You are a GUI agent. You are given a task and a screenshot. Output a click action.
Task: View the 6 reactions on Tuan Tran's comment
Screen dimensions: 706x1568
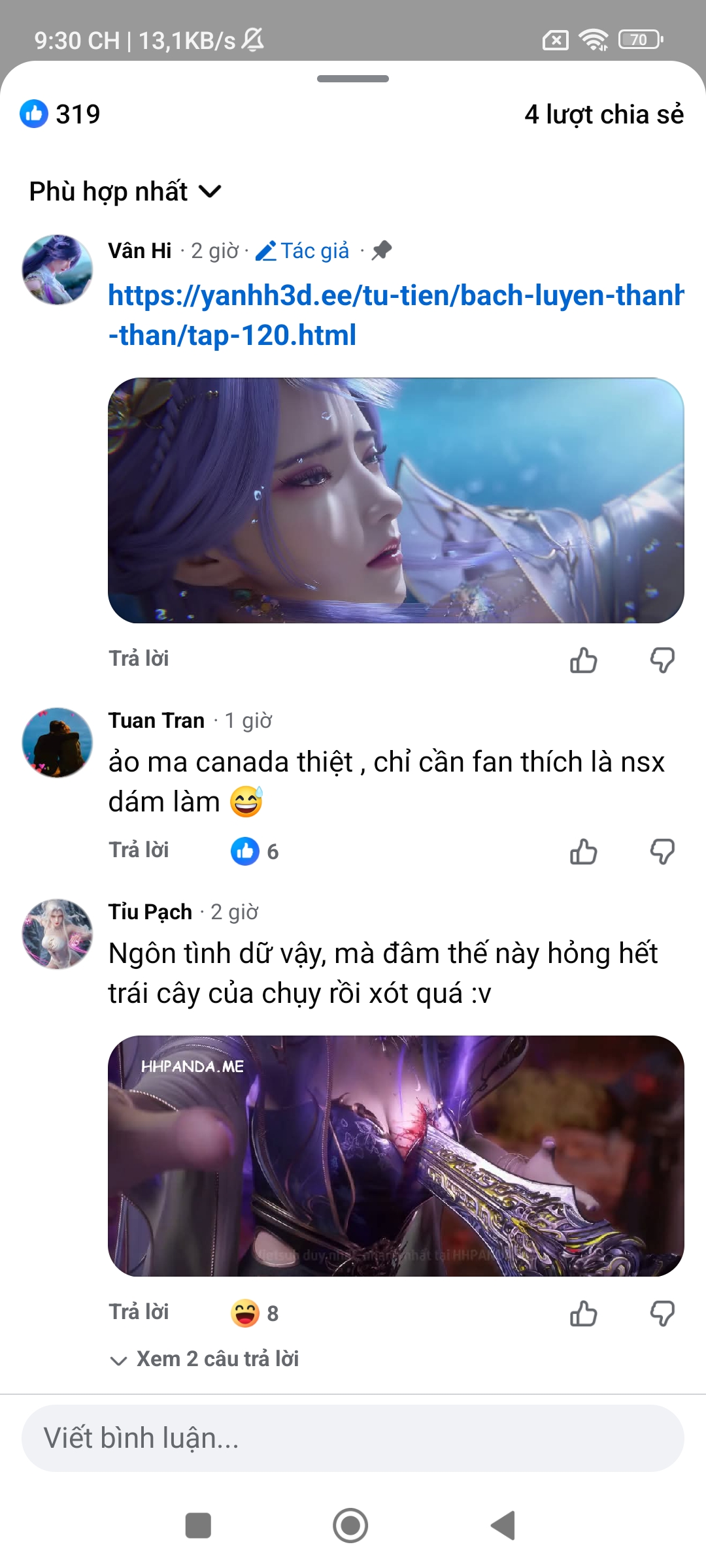(255, 851)
